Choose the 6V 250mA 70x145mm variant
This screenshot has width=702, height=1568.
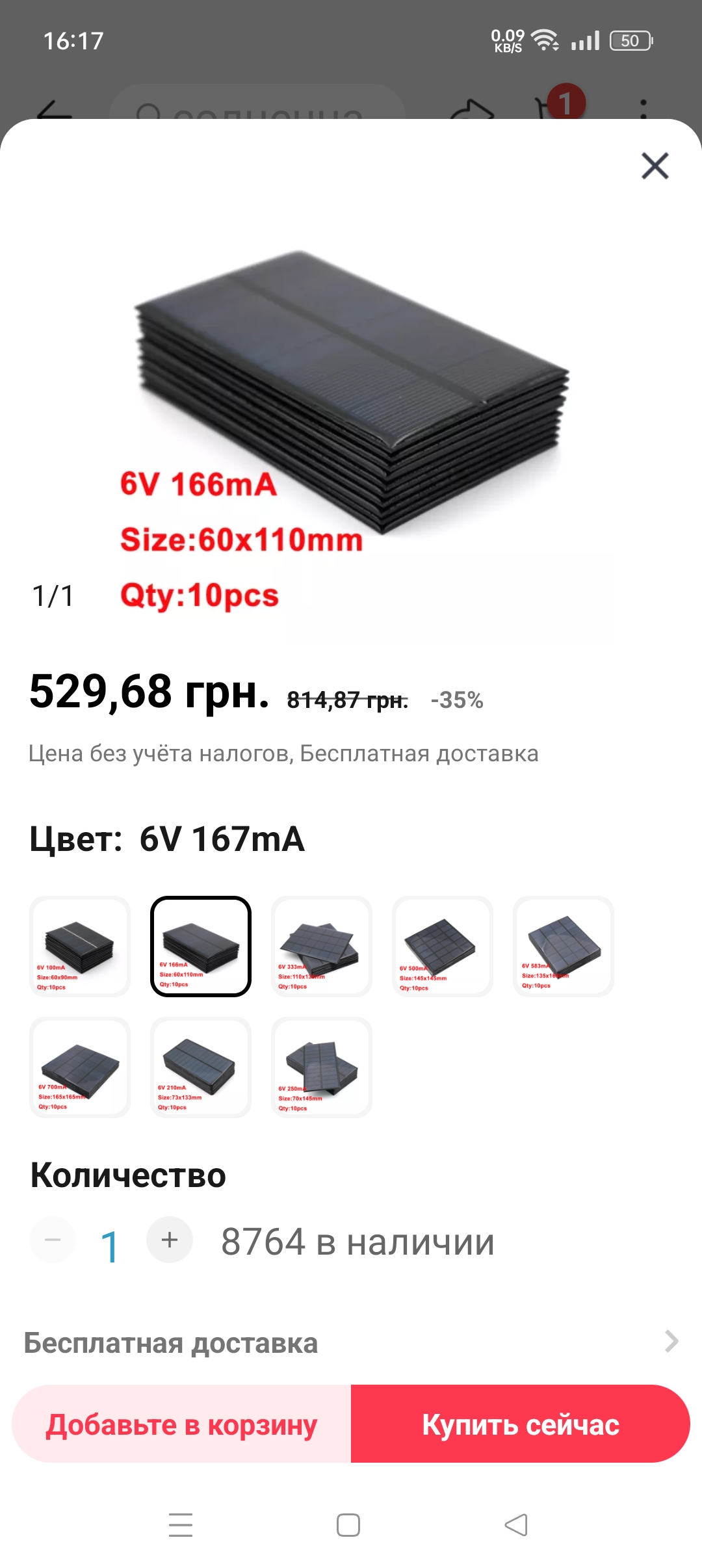[322, 1067]
